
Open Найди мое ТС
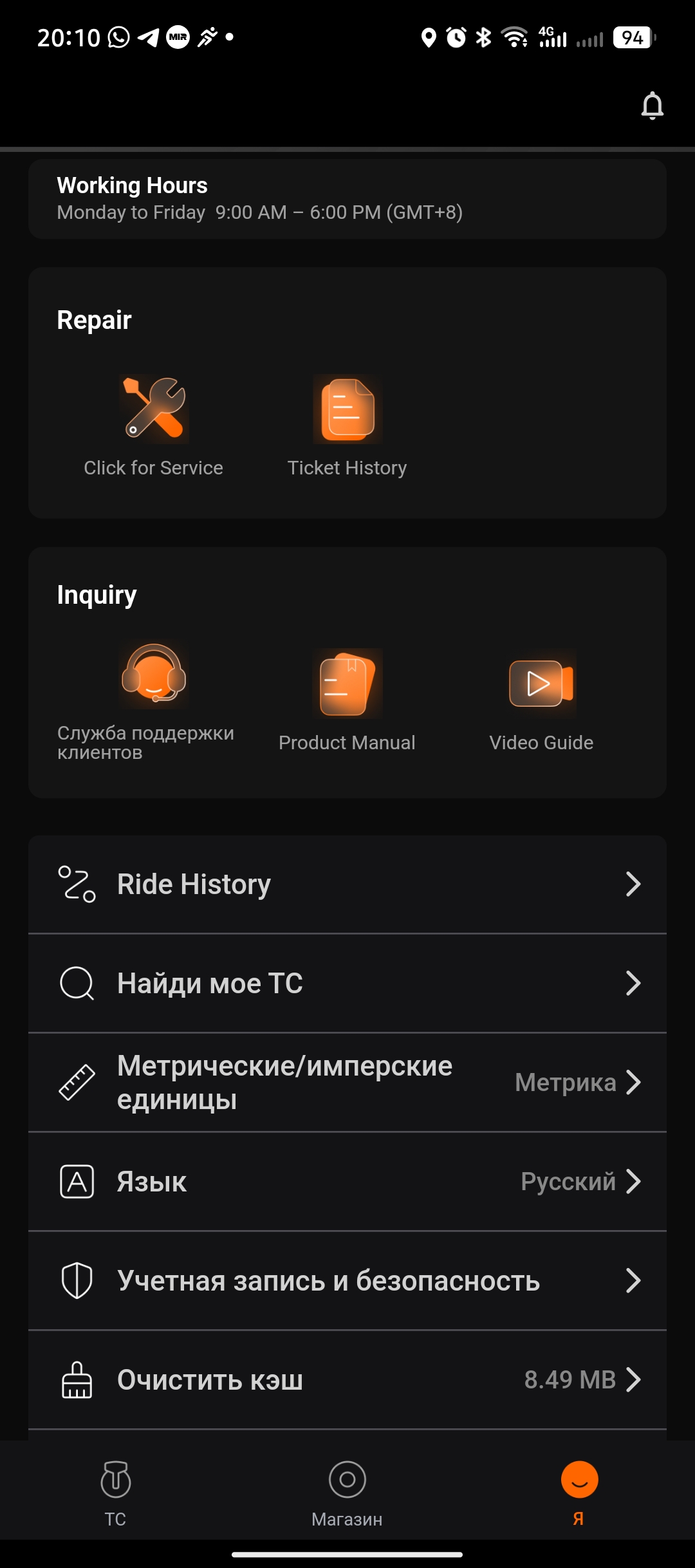tap(347, 984)
